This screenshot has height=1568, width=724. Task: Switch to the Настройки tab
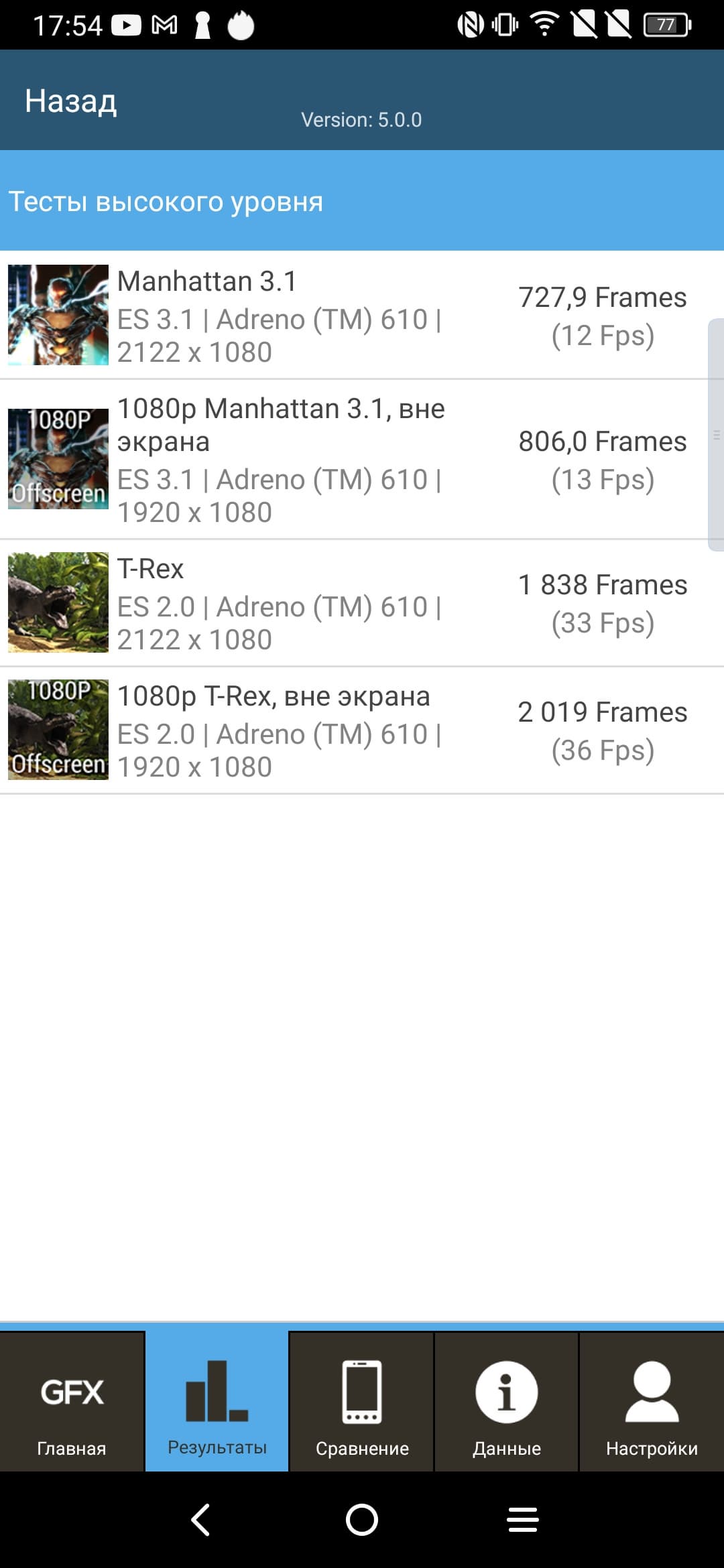coord(652,1403)
